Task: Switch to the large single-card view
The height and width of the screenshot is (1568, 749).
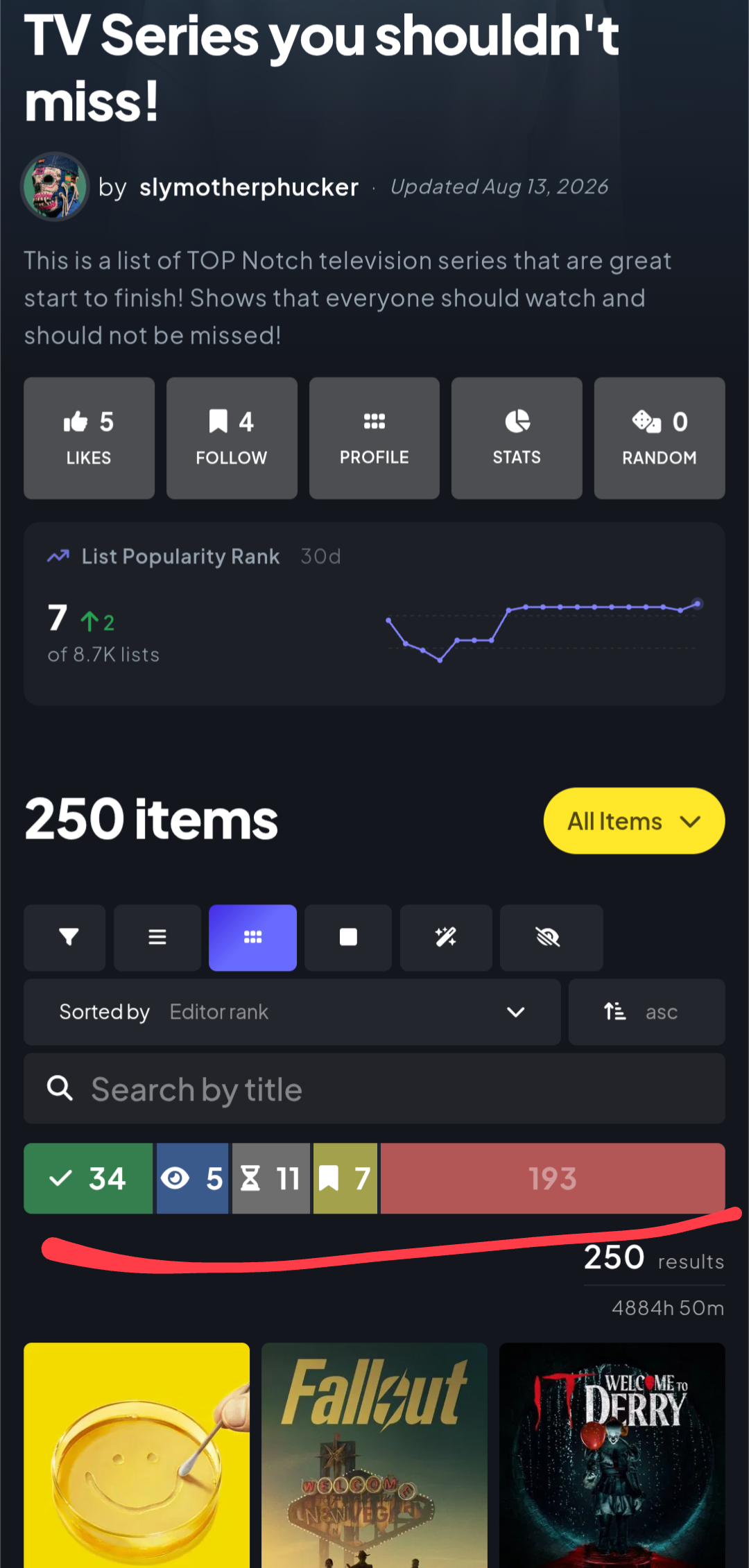Action: tap(348, 938)
